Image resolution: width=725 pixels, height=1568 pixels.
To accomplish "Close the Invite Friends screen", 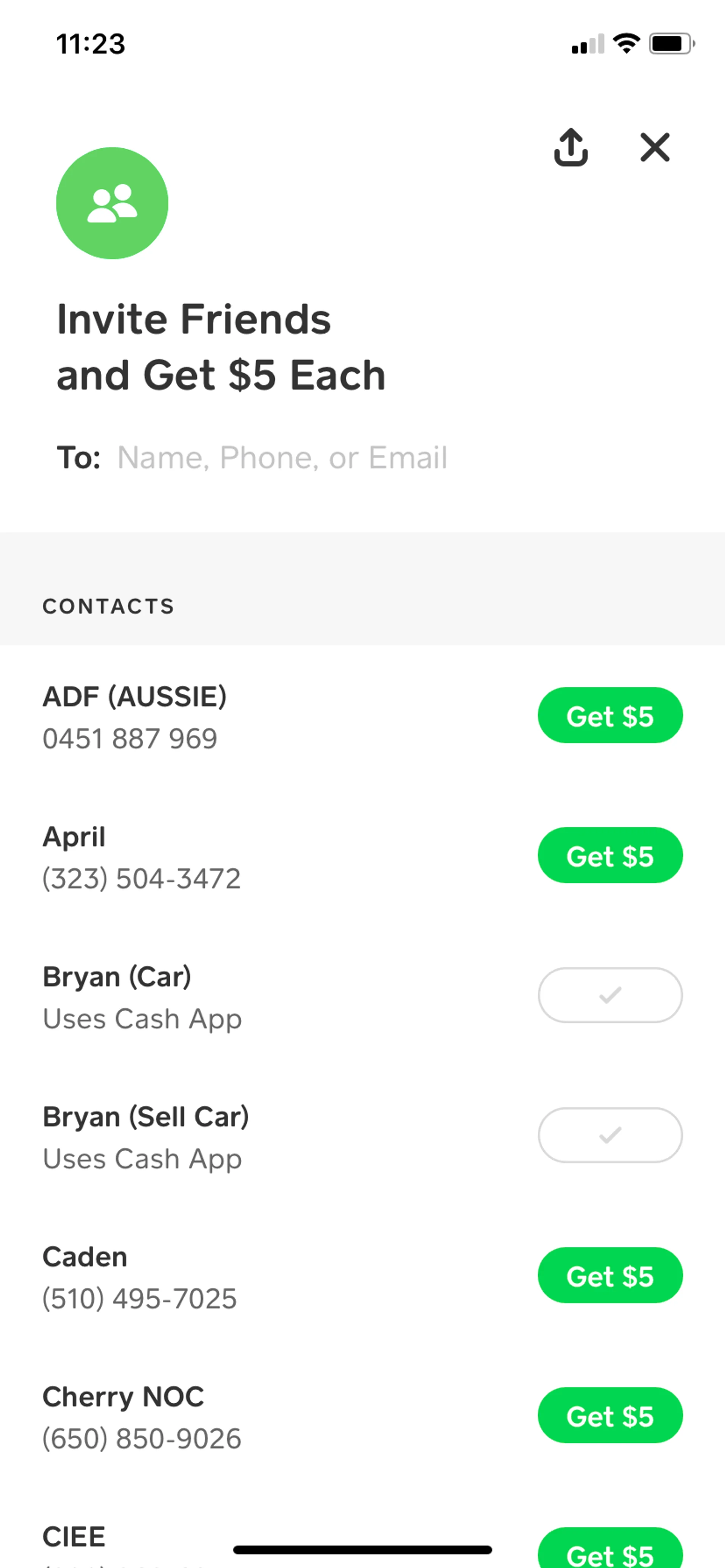I will (x=655, y=147).
